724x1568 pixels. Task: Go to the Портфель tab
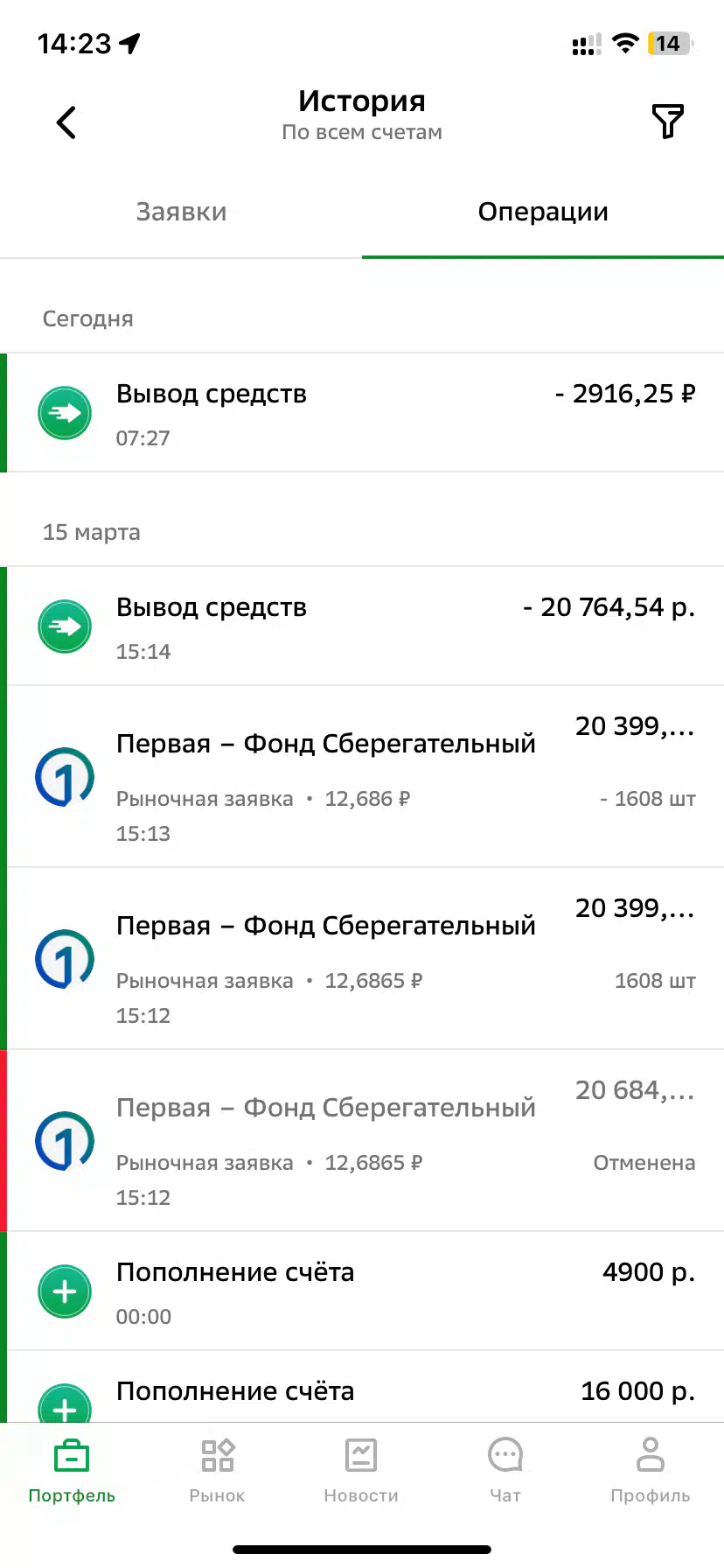[72, 1470]
